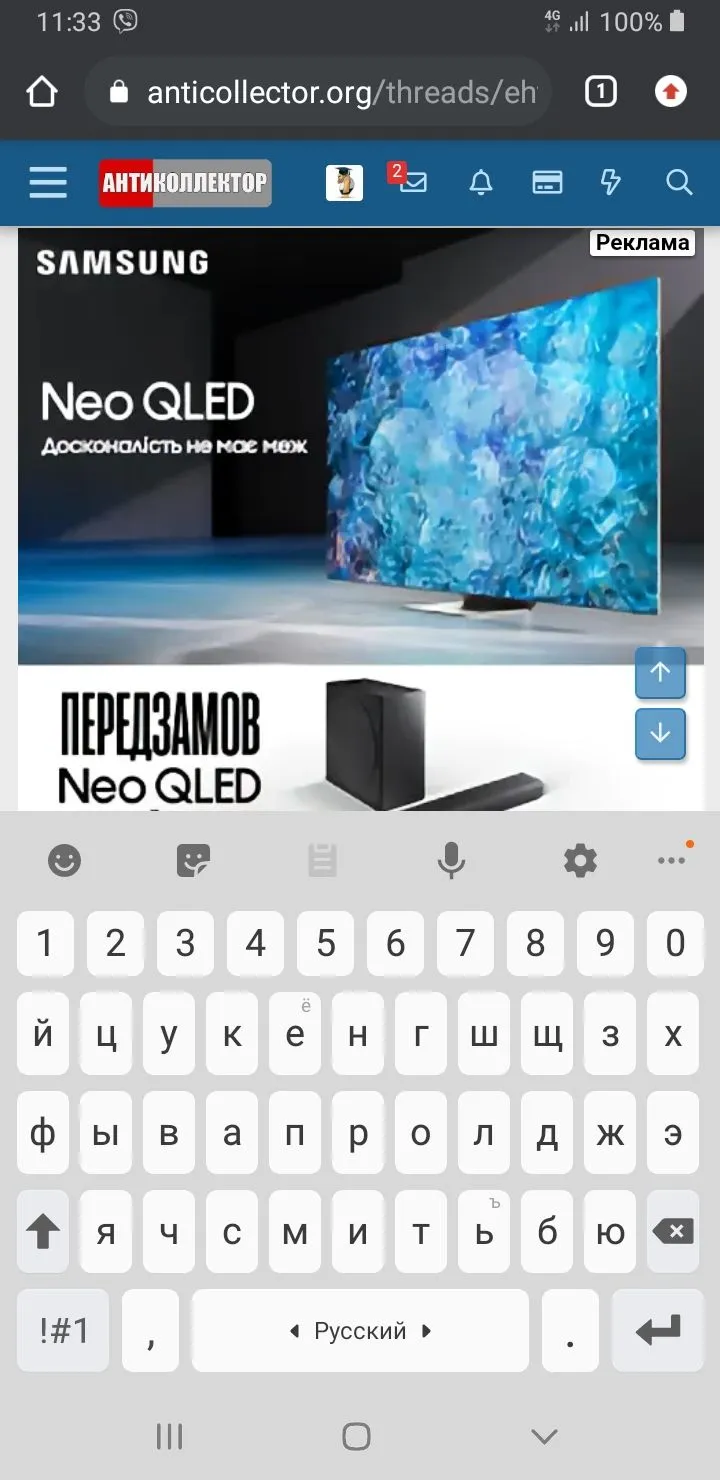Open the browser tab switcher

(x=600, y=92)
